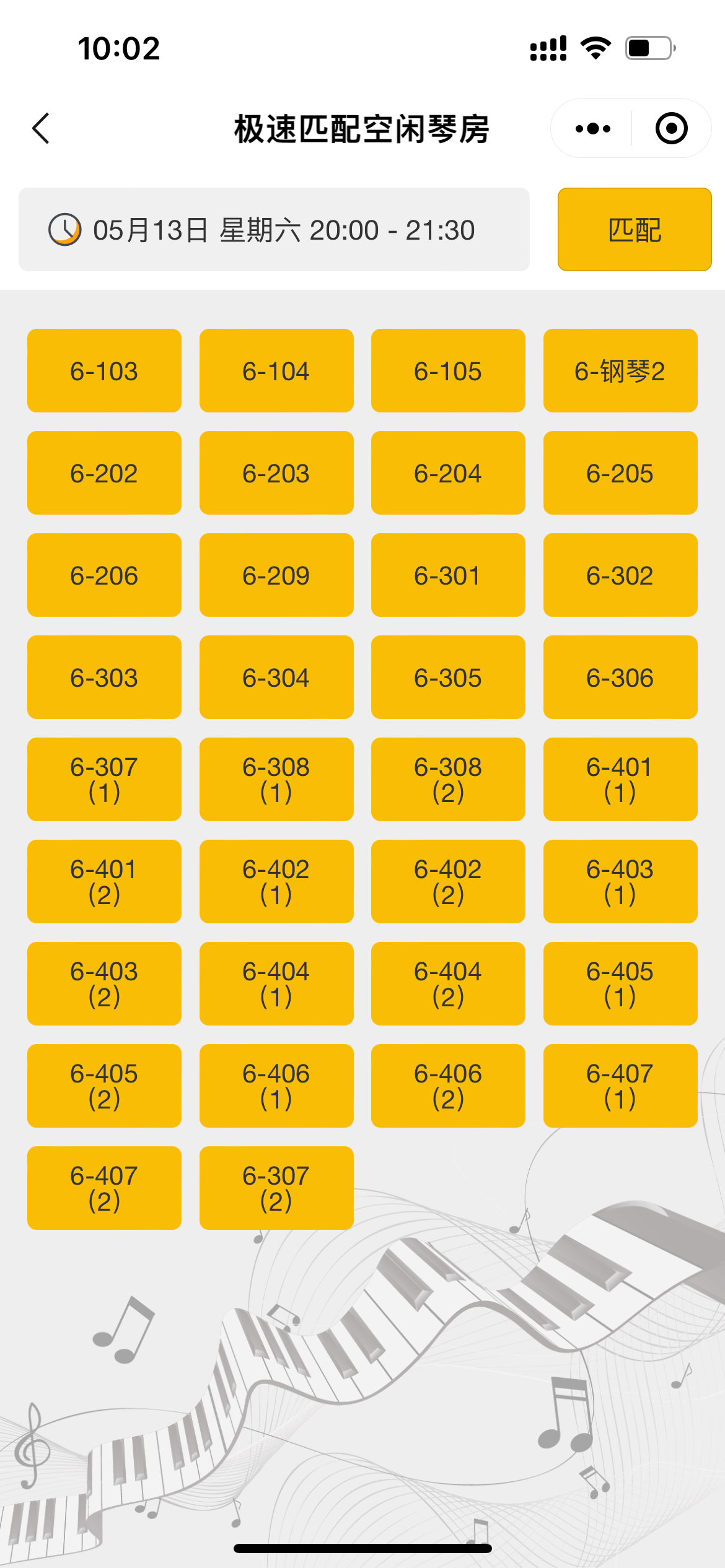The height and width of the screenshot is (1568, 725).
Task: Pick room 6-406 (2)
Action: pyautogui.click(x=448, y=1086)
